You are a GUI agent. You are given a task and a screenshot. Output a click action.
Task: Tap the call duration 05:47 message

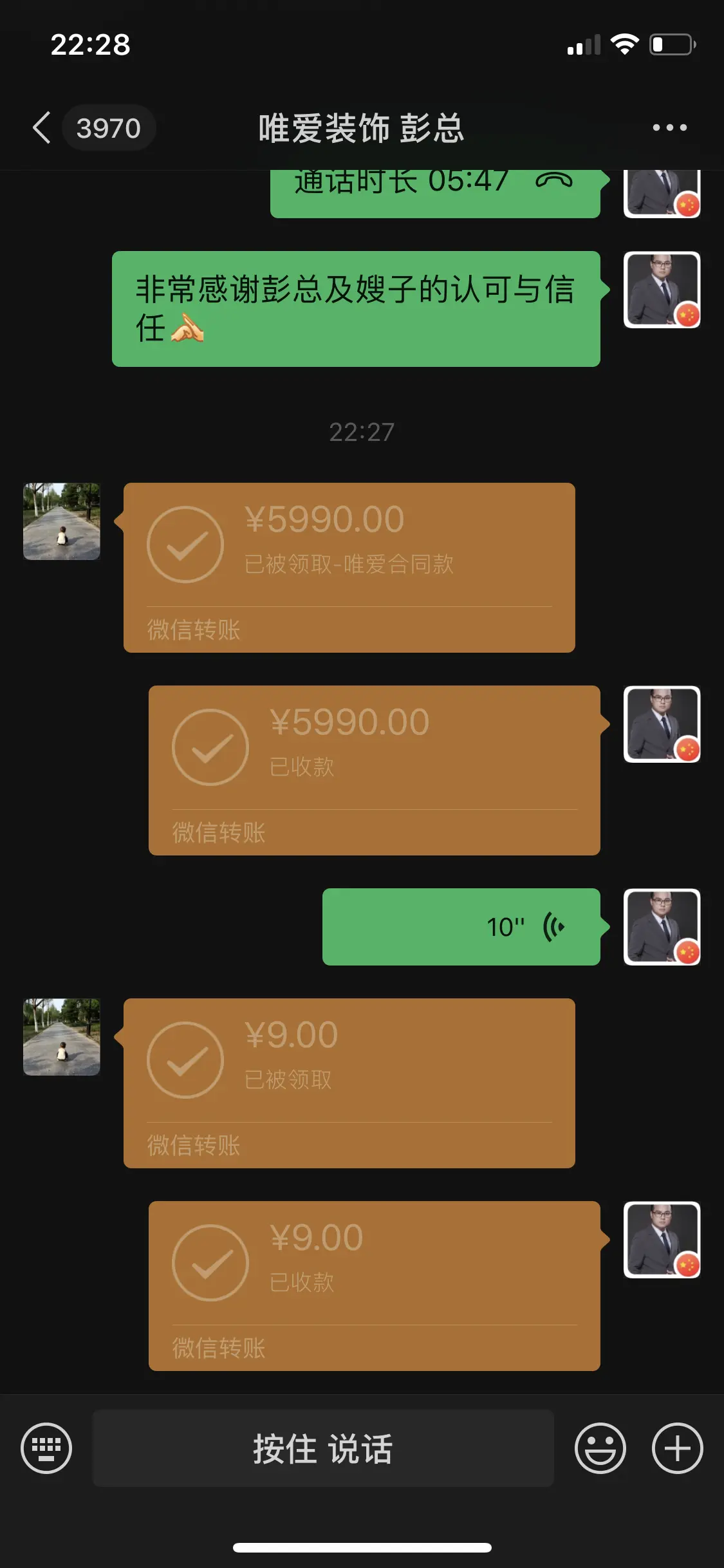click(x=435, y=192)
